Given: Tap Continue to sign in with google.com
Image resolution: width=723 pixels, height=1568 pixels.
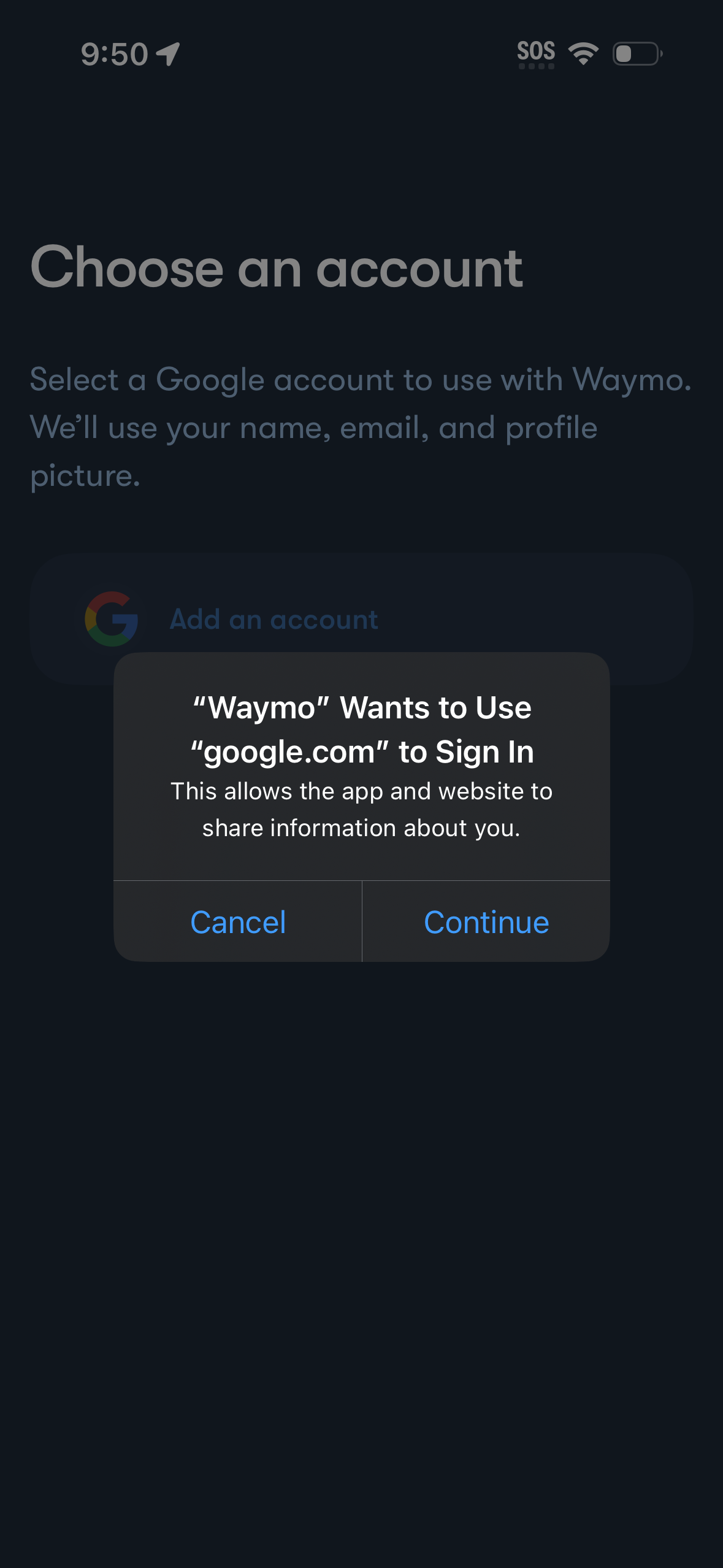Looking at the screenshot, I should 486,921.
